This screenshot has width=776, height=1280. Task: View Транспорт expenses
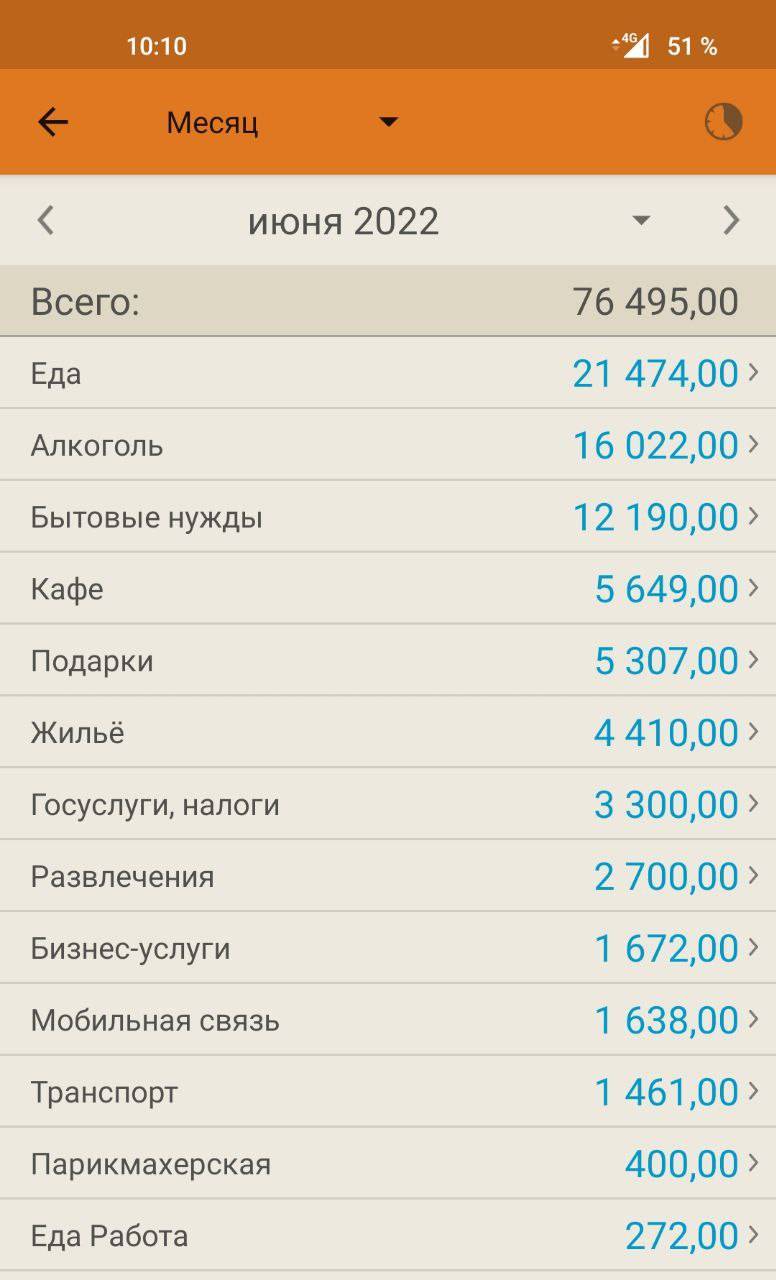coord(388,1093)
